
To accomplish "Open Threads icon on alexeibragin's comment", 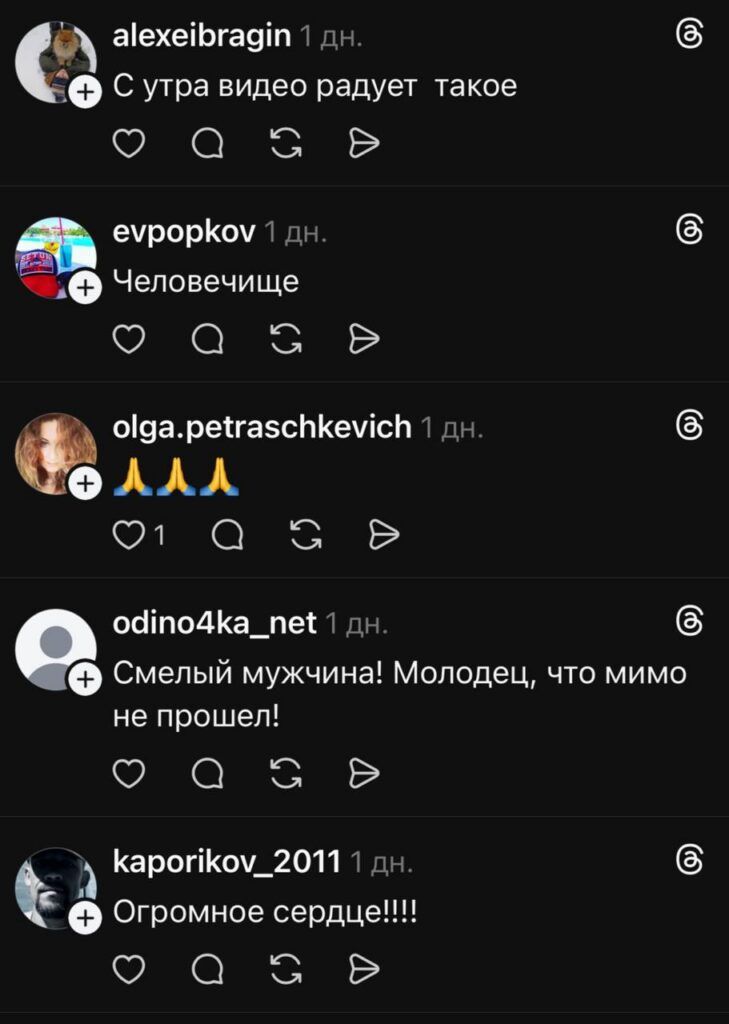I will tap(690, 37).
